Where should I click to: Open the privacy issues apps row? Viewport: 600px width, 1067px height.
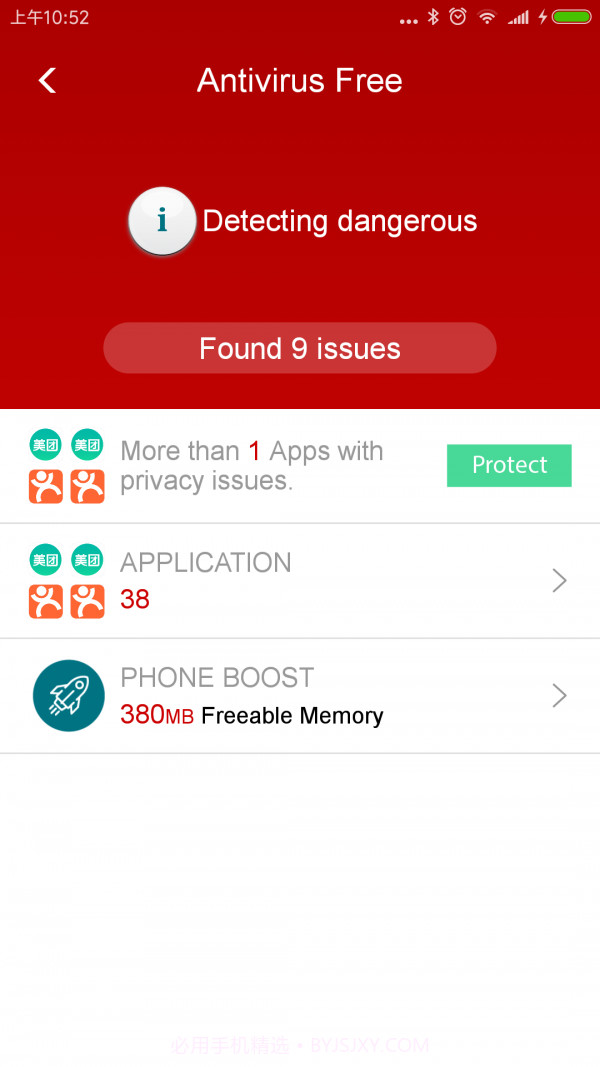point(250,466)
